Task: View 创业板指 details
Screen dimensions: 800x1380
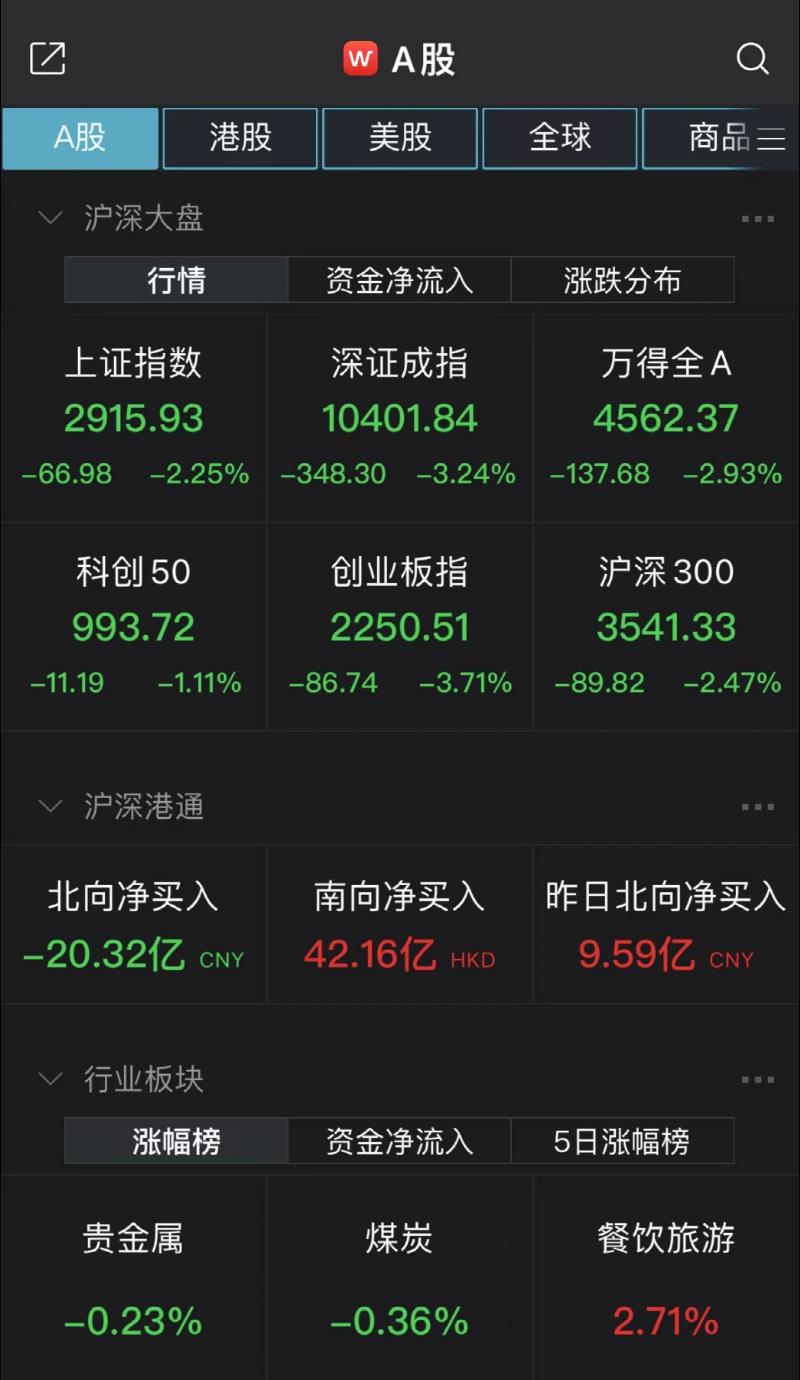Action: coord(399,627)
